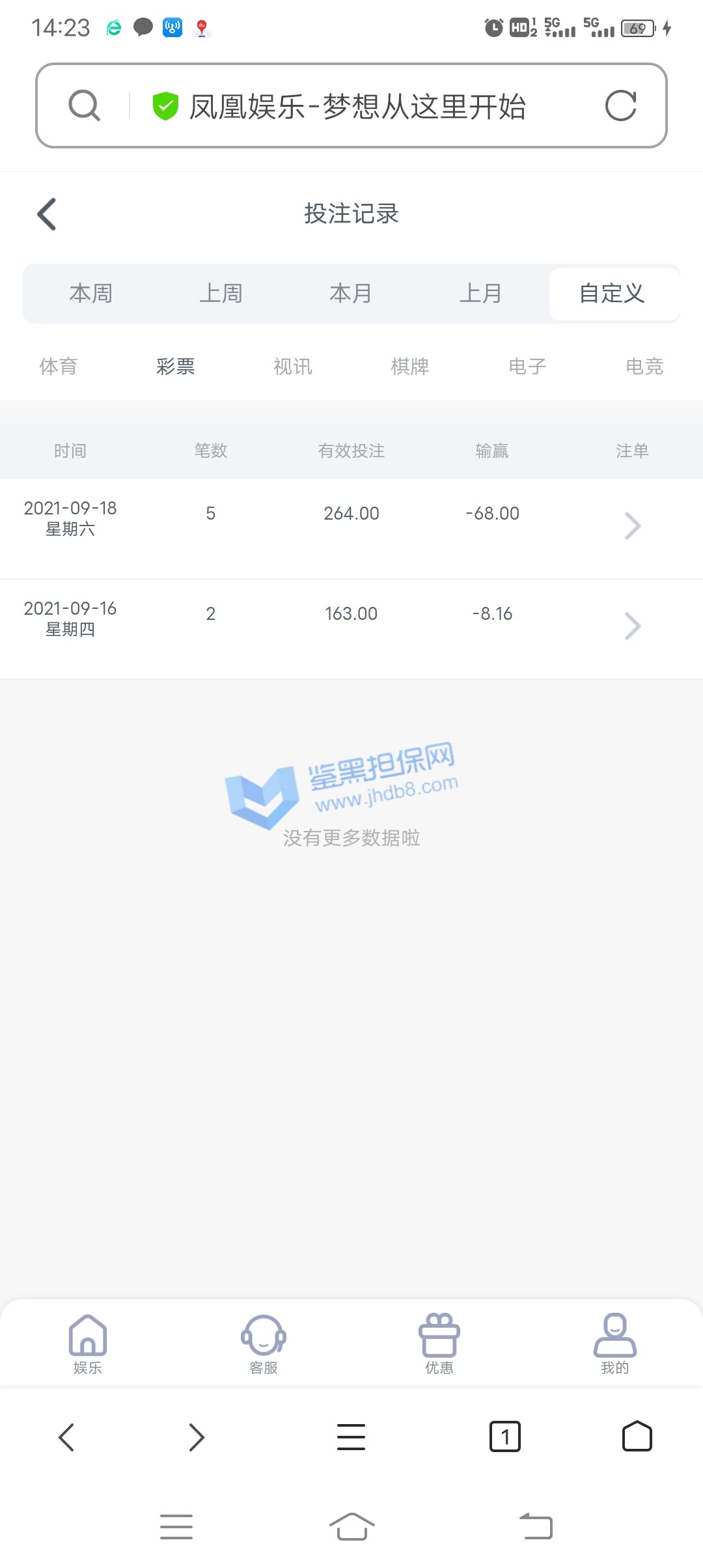Choose the 本月 range
Screen dimensions: 703x1568
[x=351, y=294]
